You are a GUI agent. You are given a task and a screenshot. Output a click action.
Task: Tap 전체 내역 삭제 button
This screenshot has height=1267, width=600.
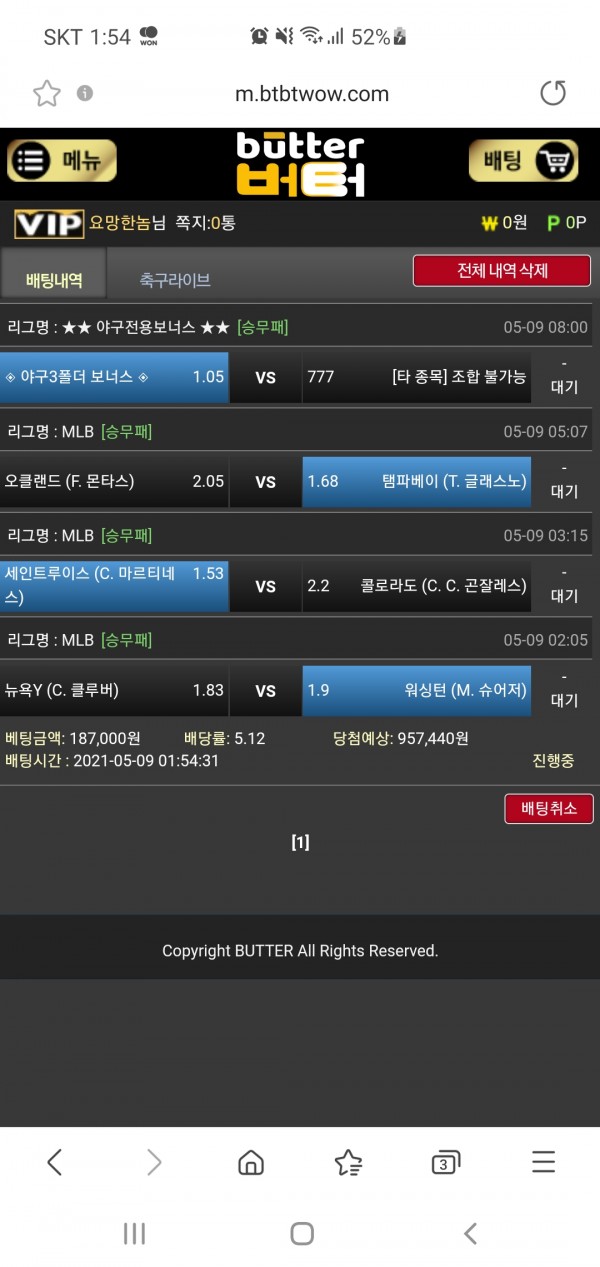tap(501, 271)
